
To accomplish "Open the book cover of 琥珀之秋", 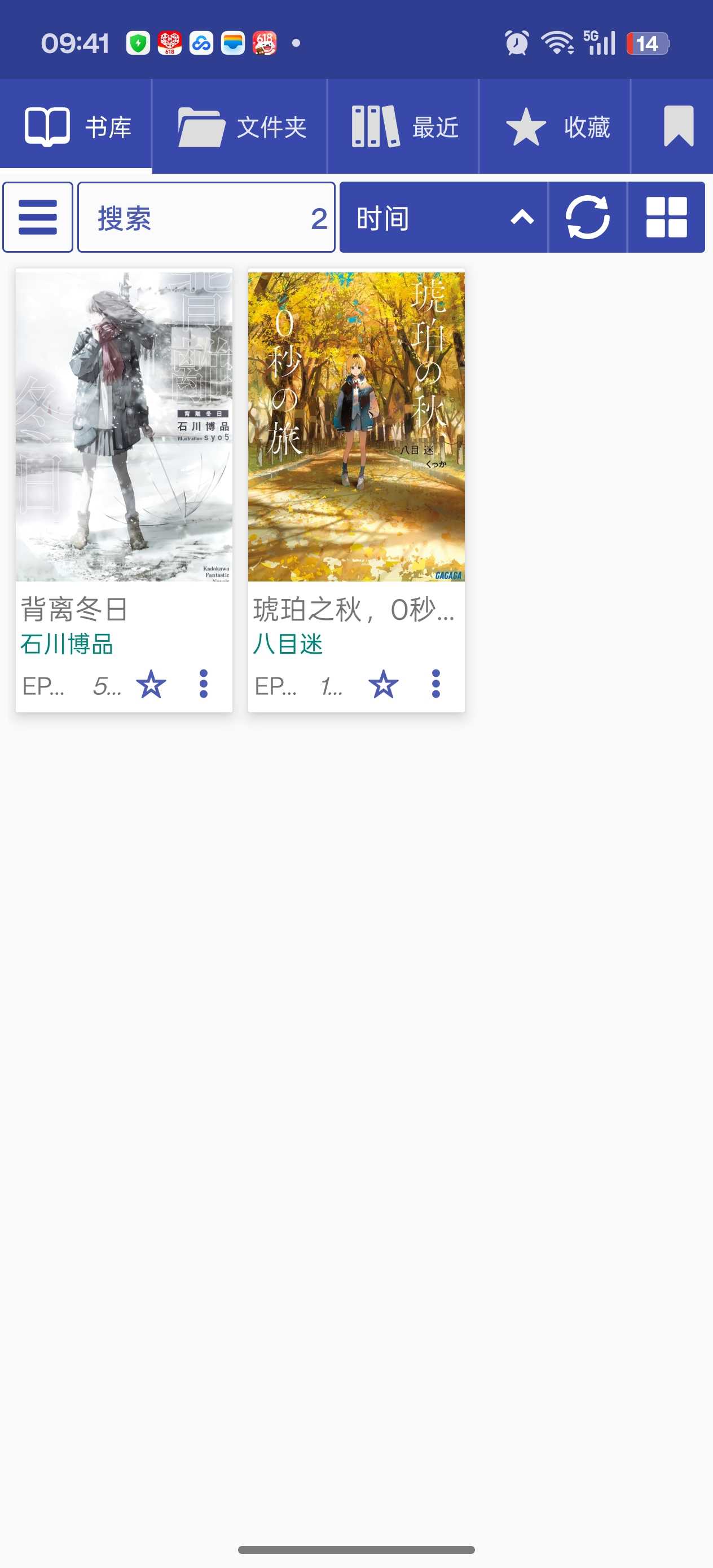I will coord(356,426).
